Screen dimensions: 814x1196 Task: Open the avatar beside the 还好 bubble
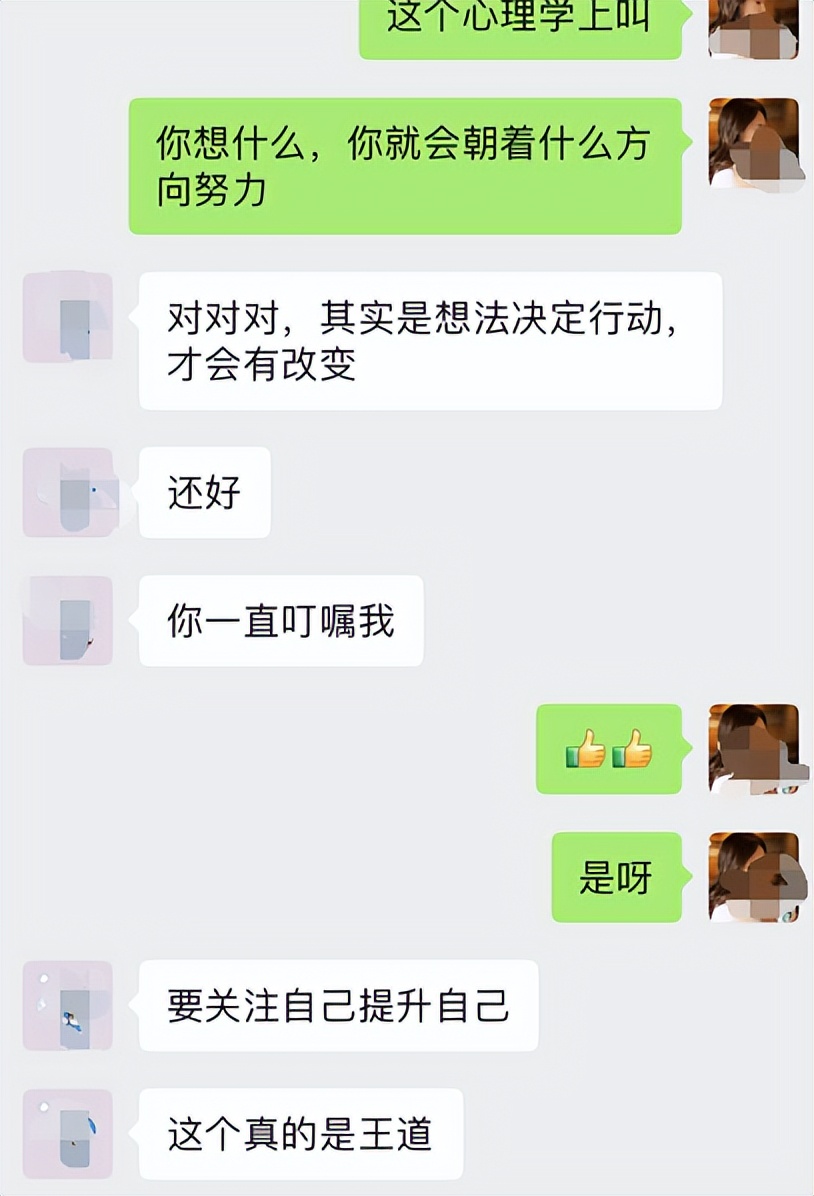[67, 494]
